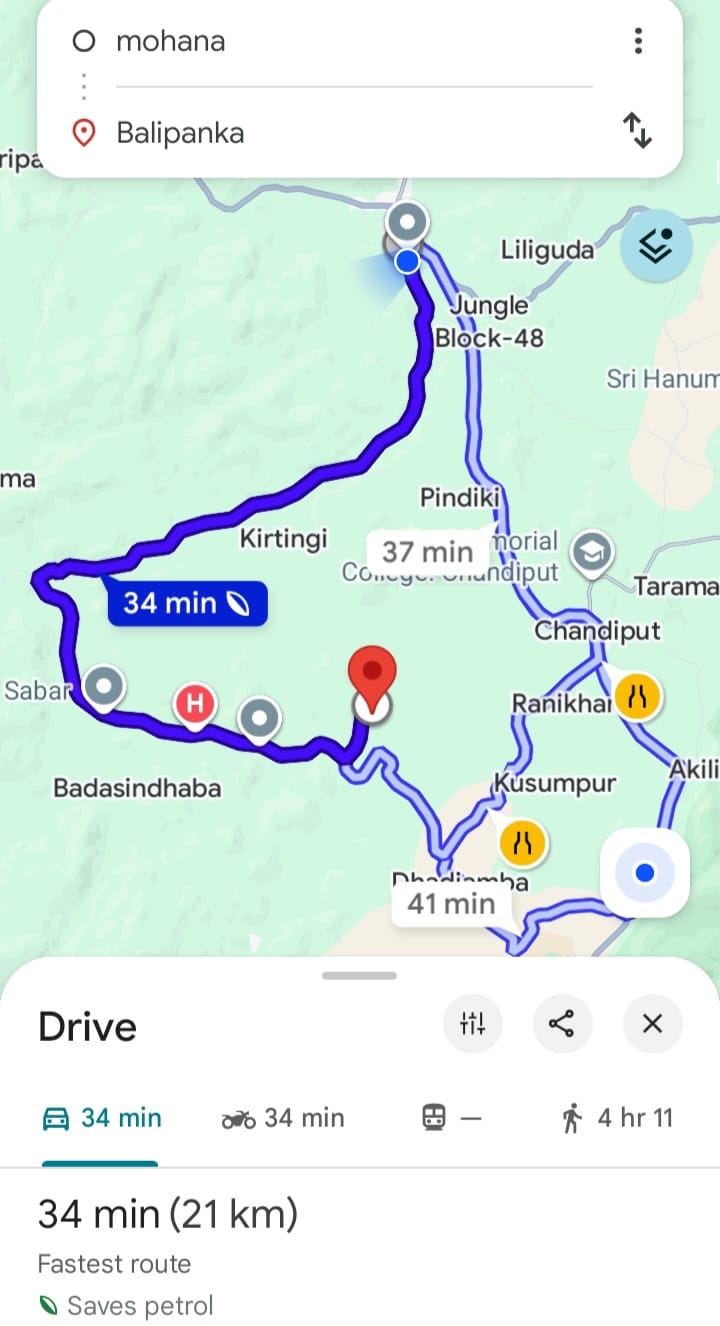Open the overflow menu in directions panel
Viewport: 720px width, 1326px height.
point(638,42)
